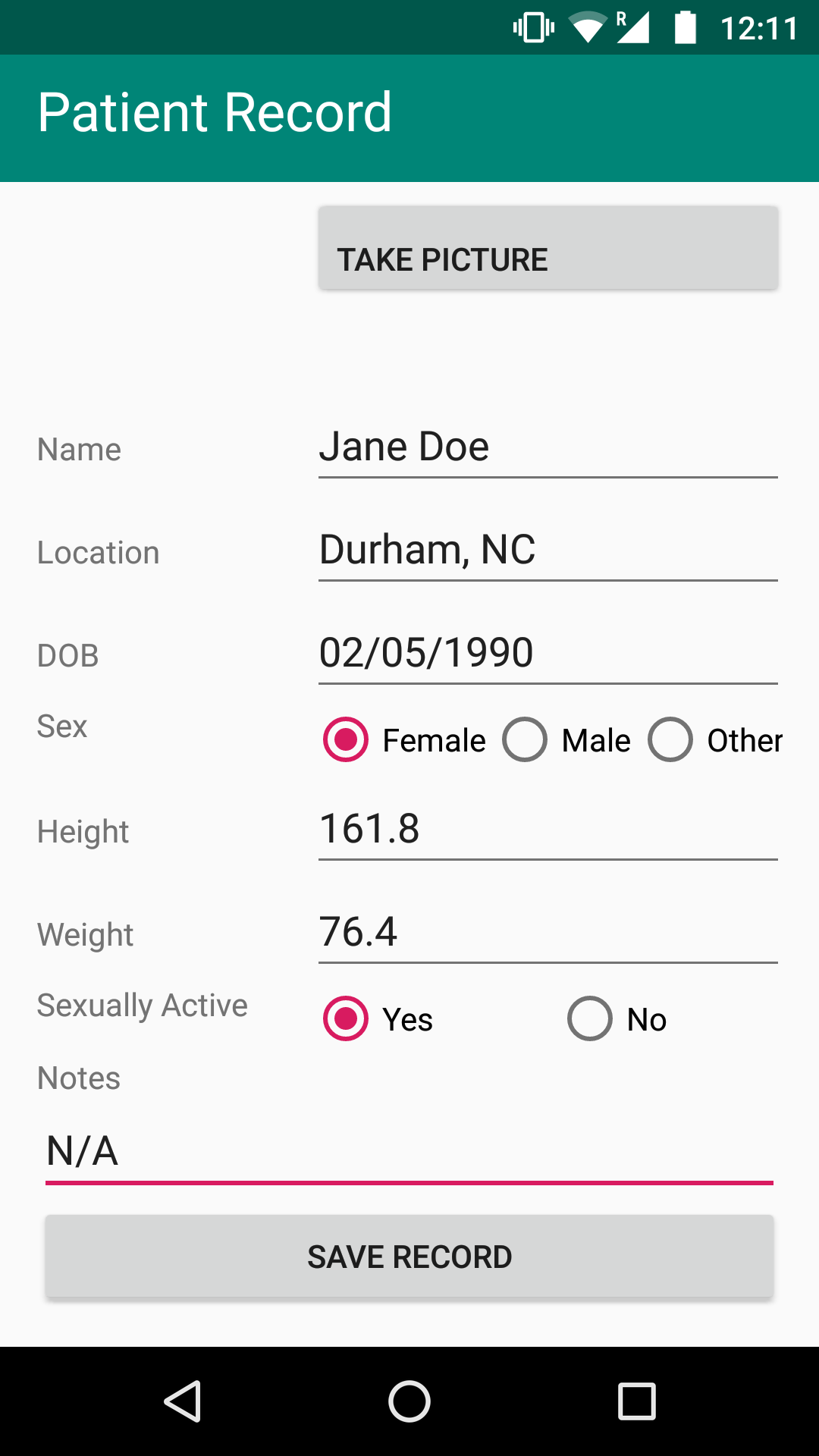Return to the home screen
Screen dimensions: 819x1456
click(409, 1401)
